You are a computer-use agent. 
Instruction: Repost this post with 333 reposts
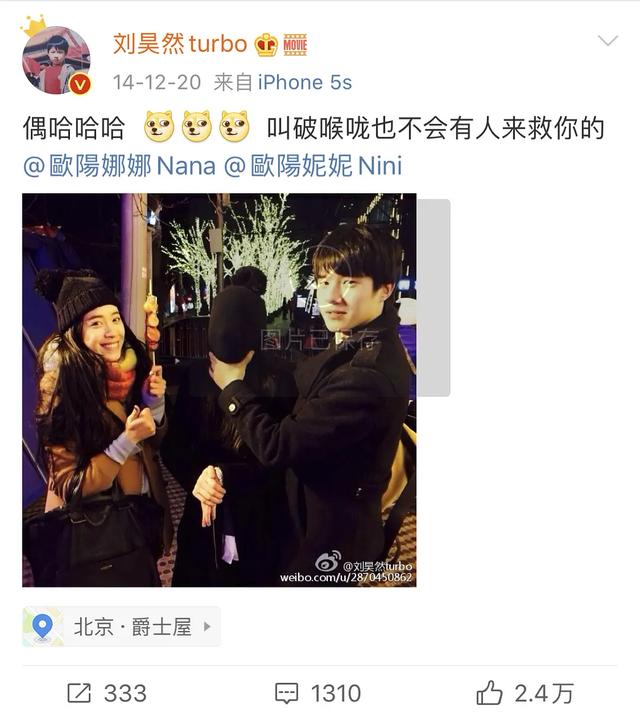tap(106, 693)
